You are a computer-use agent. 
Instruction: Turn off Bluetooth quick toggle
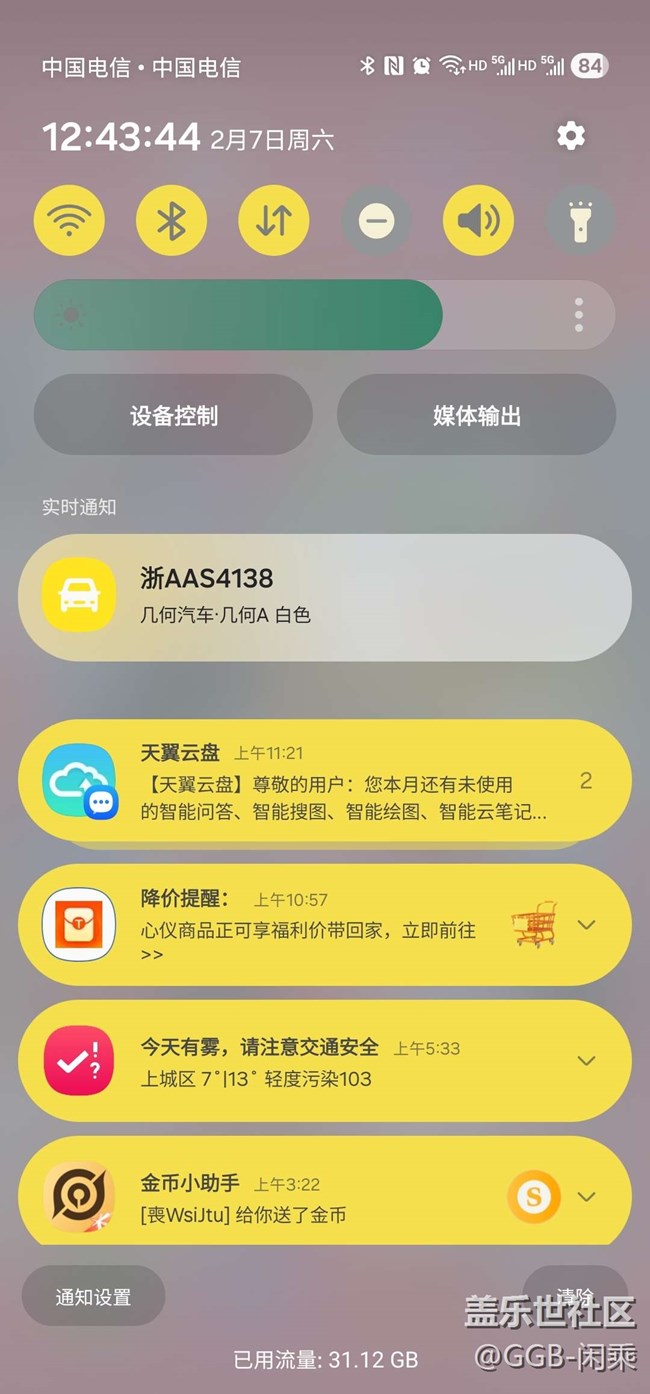point(171,221)
